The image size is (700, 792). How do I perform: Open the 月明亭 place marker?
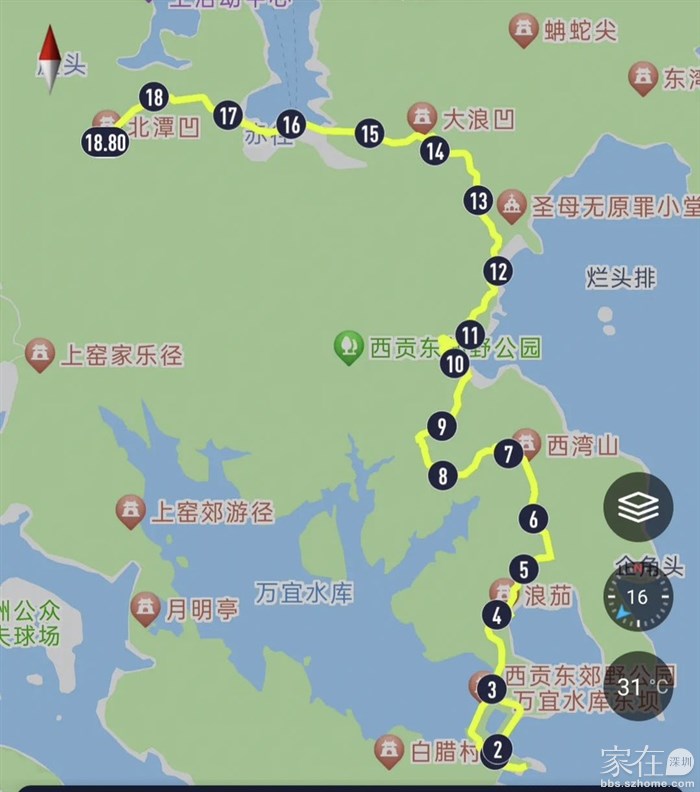click(146, 608)
